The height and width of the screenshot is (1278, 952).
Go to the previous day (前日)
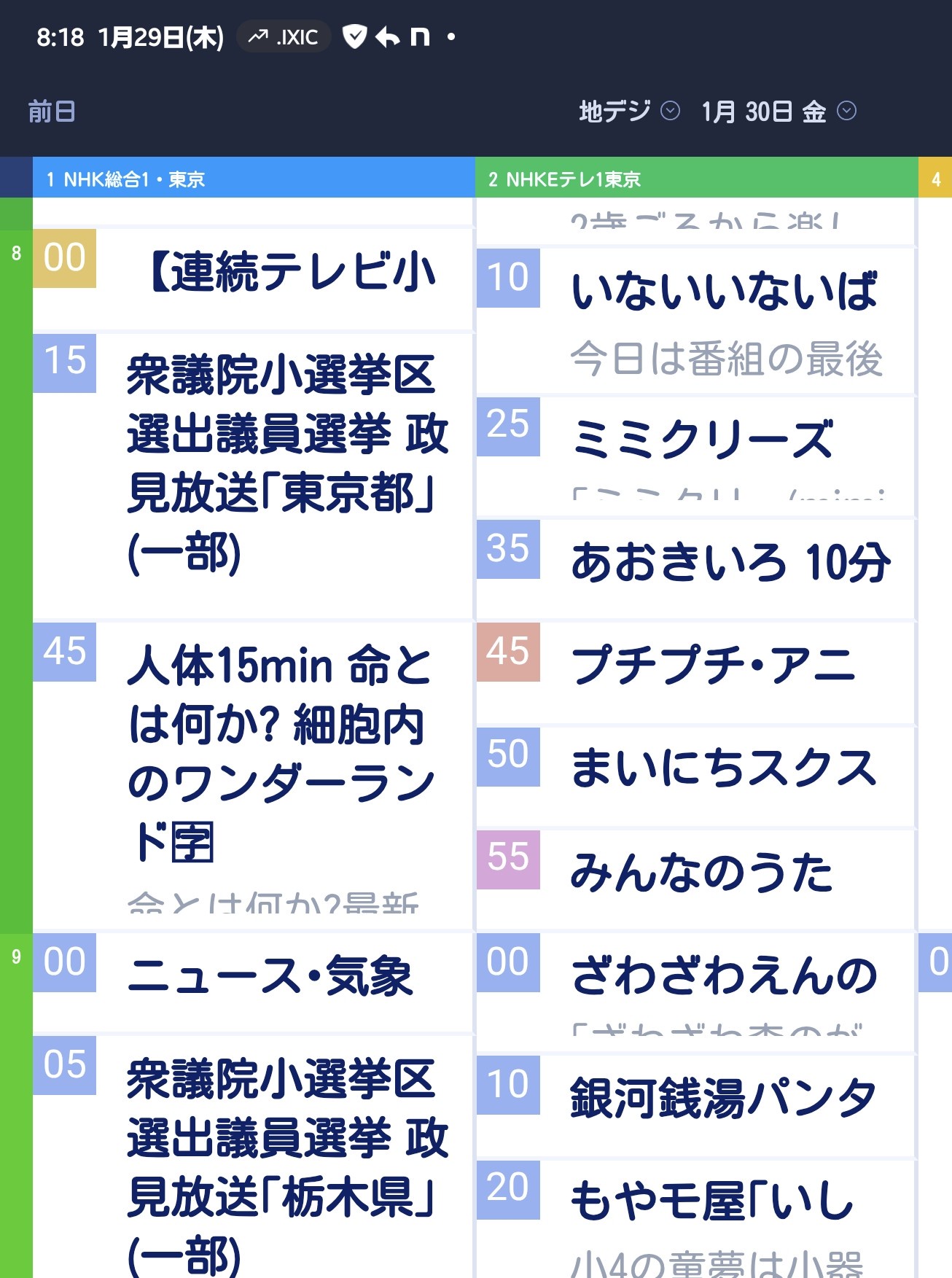[x=51, y=112]
